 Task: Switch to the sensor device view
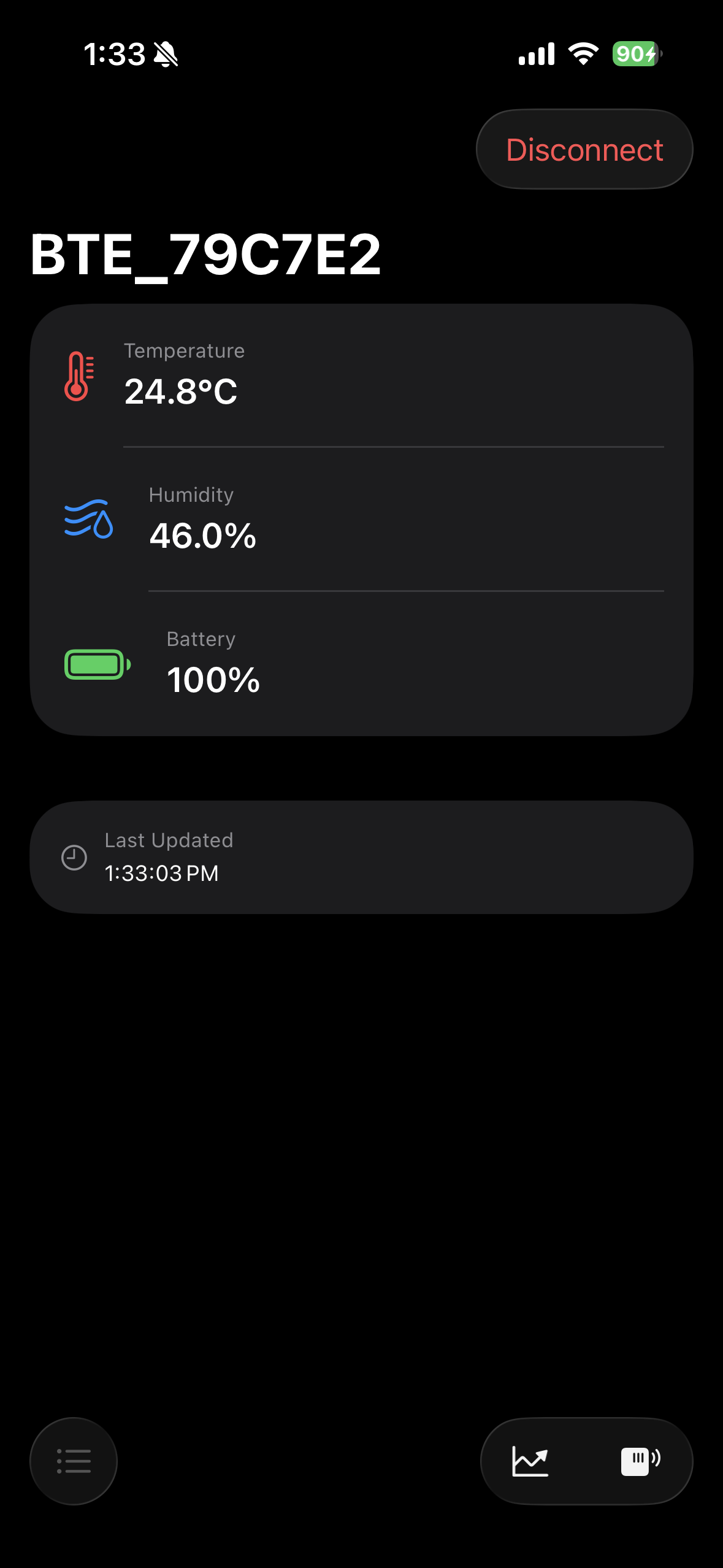(x=640, y=1461)
